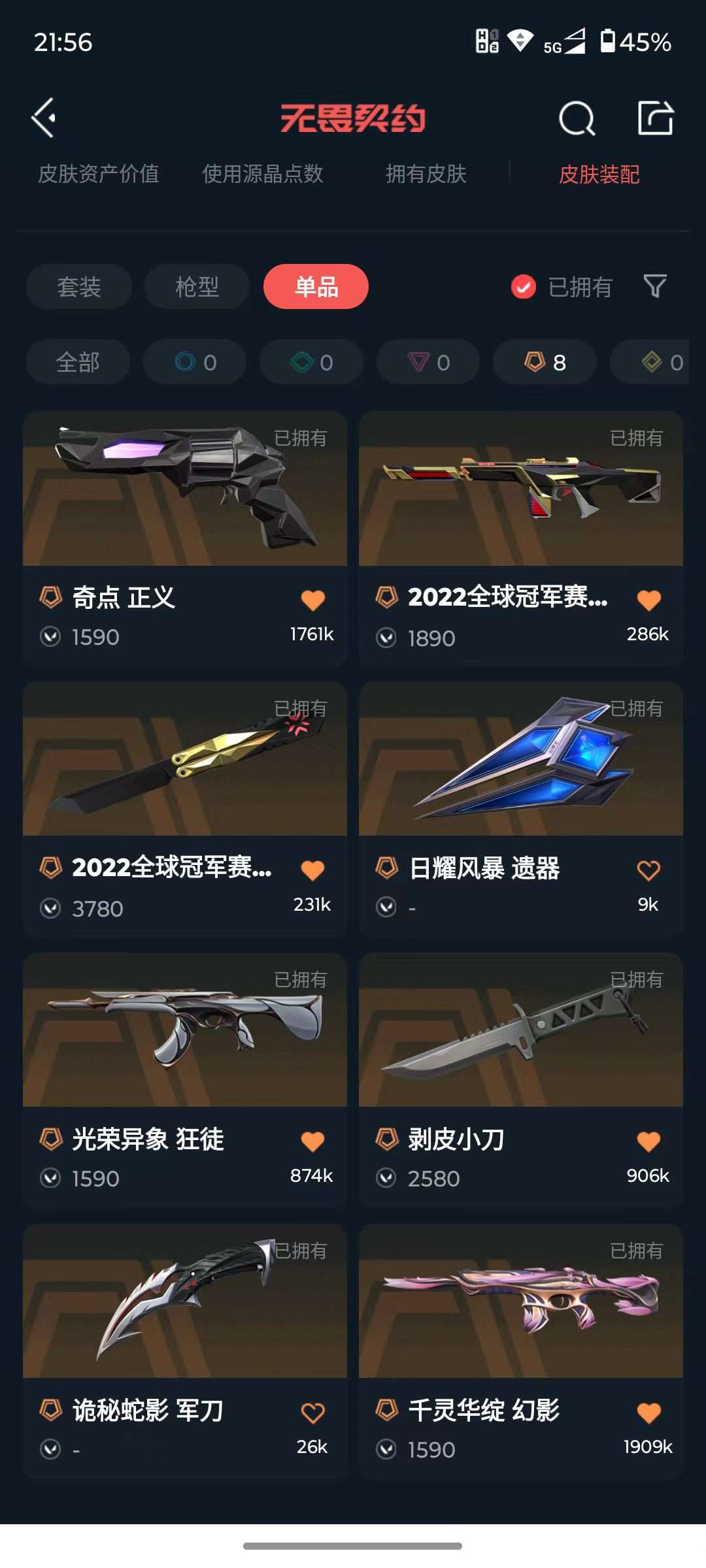706x1568 pixels.
Task: Select the teal diamond rarity tier filter
Action: pyautogui.click(x=311, y=362)
